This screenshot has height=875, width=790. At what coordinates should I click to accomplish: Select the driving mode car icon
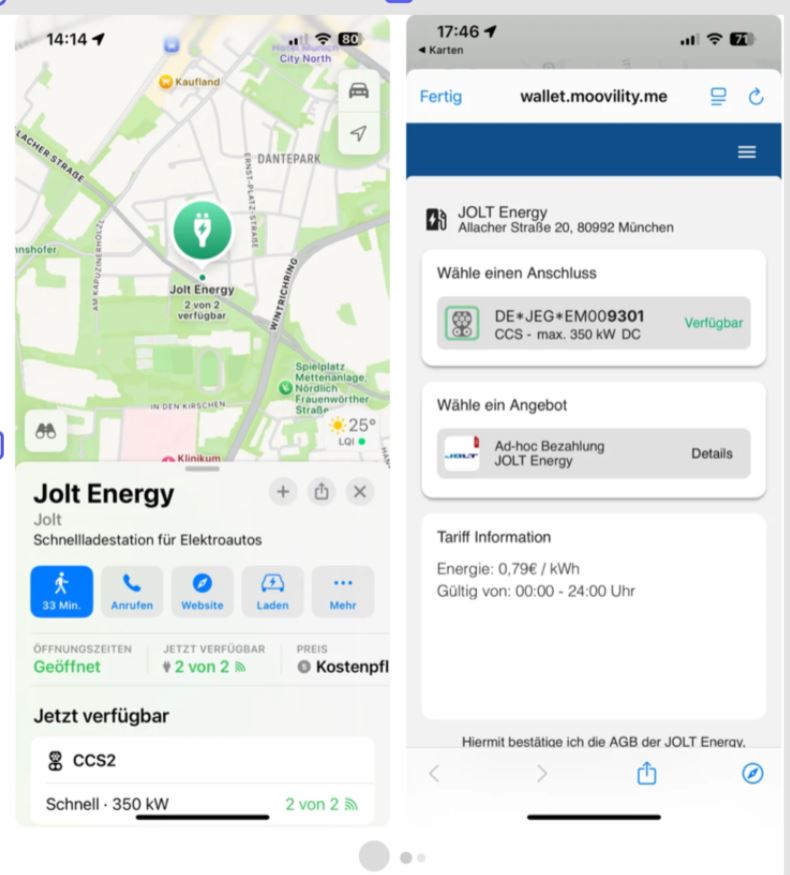tap(357, 89)
